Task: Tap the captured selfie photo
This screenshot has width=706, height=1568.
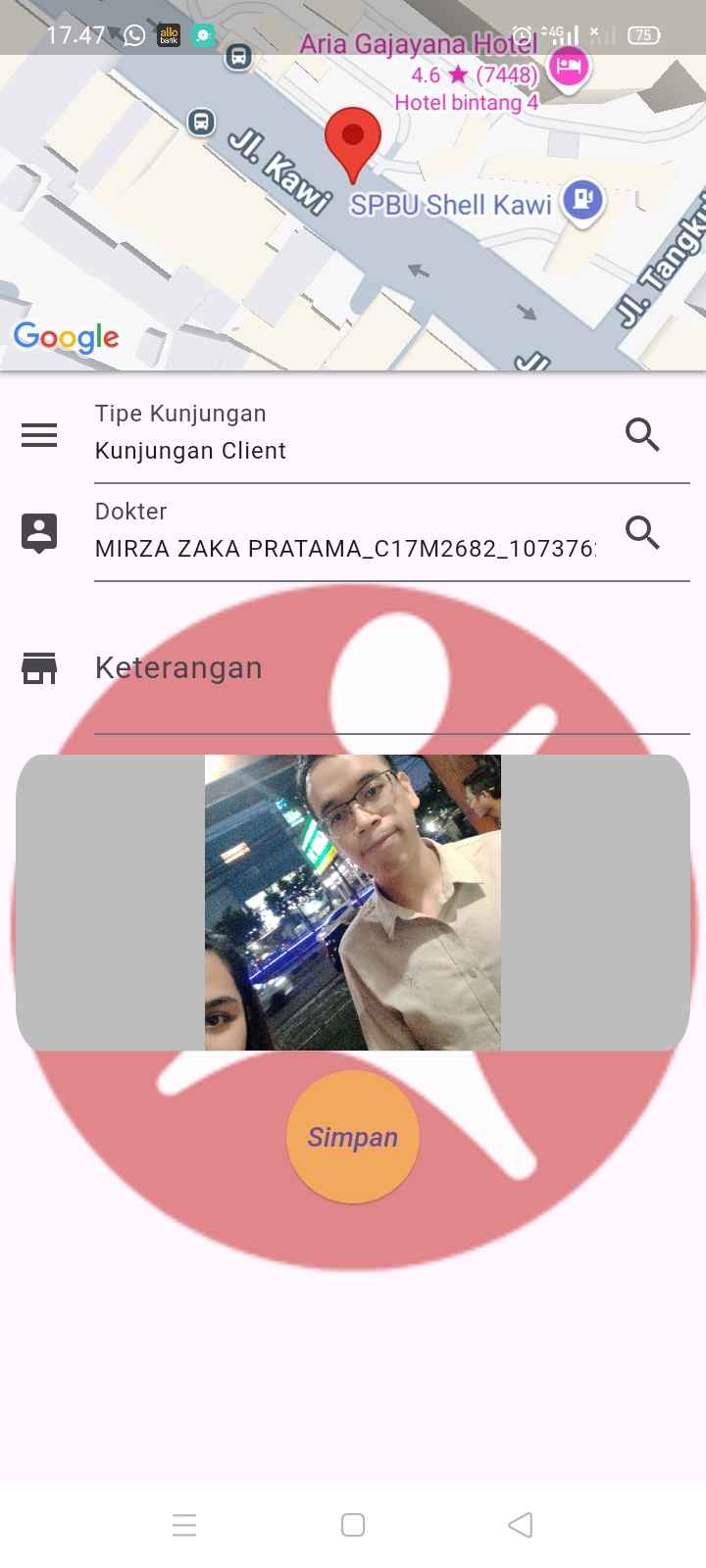Action: point(353,903)
